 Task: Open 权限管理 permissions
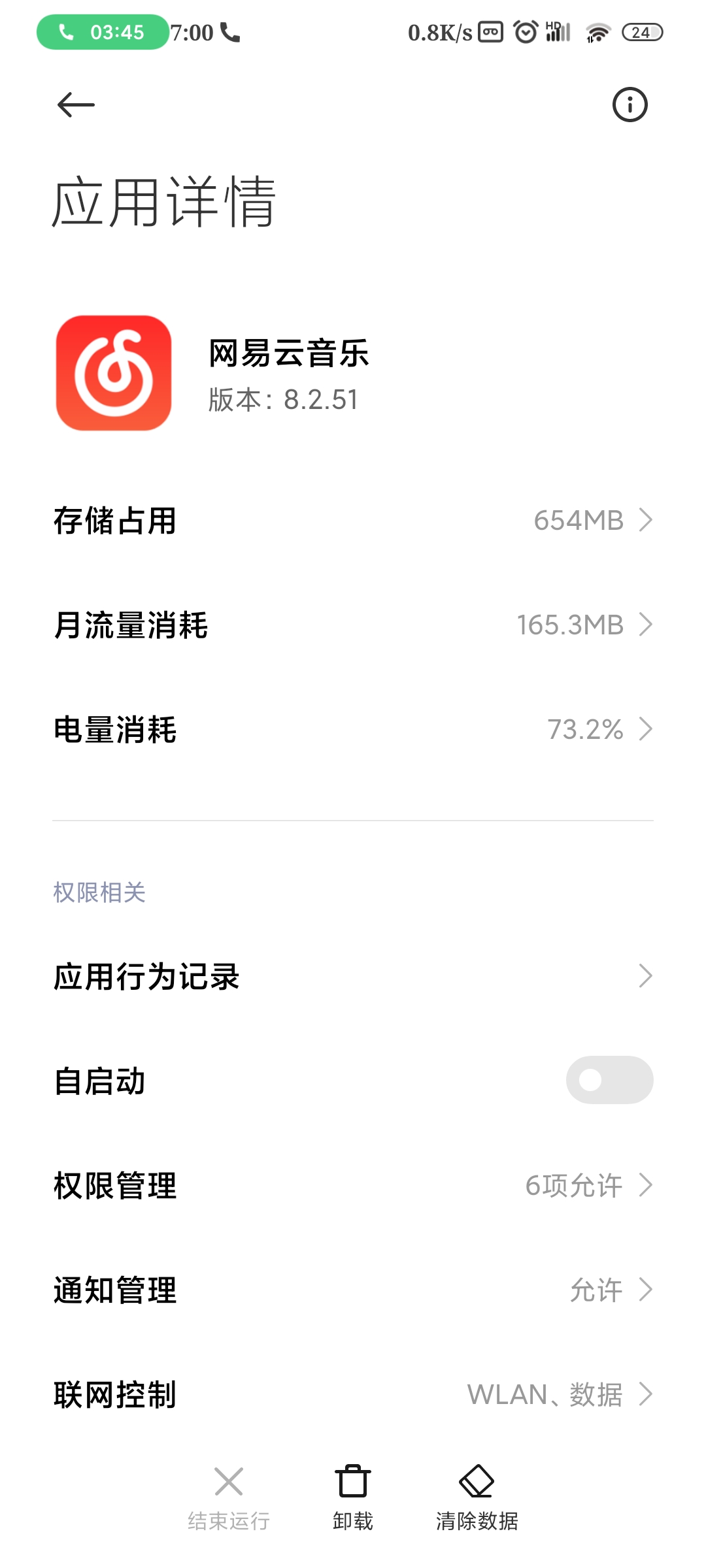click(353, 1185)
